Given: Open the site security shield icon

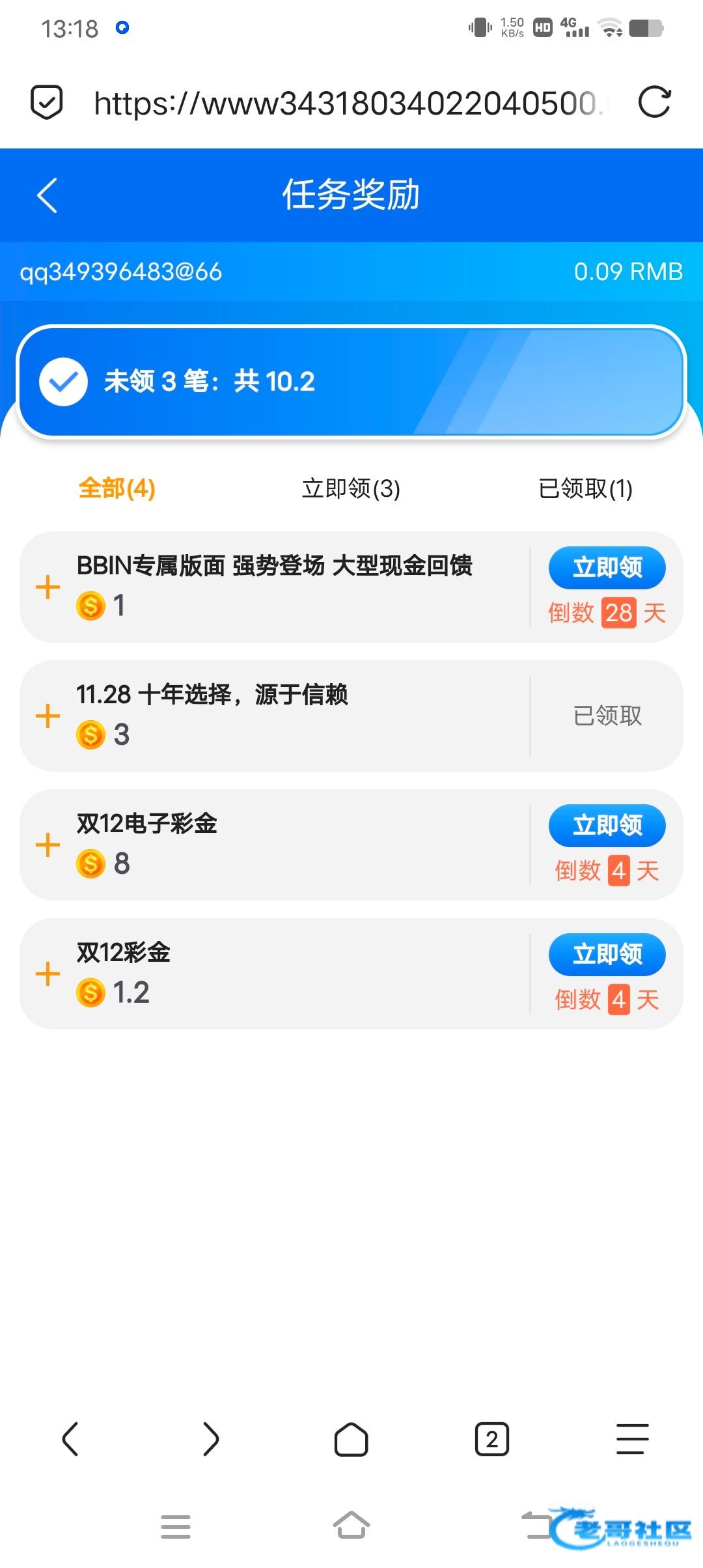Looking at the screenshot, I should pyautogui.click(x=47, y=102).
